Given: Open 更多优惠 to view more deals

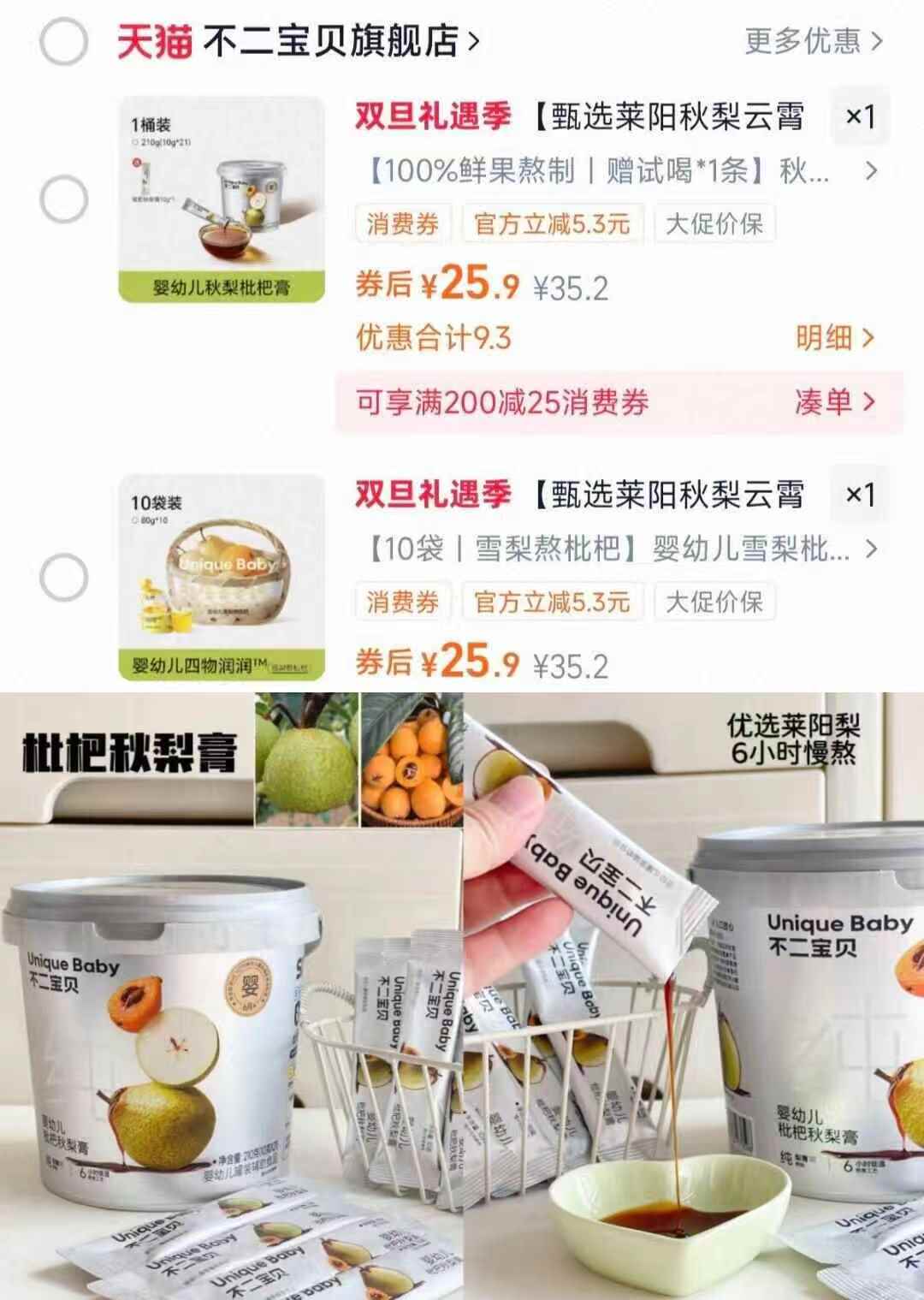Looking at the screenshot, I should (803, 40).
